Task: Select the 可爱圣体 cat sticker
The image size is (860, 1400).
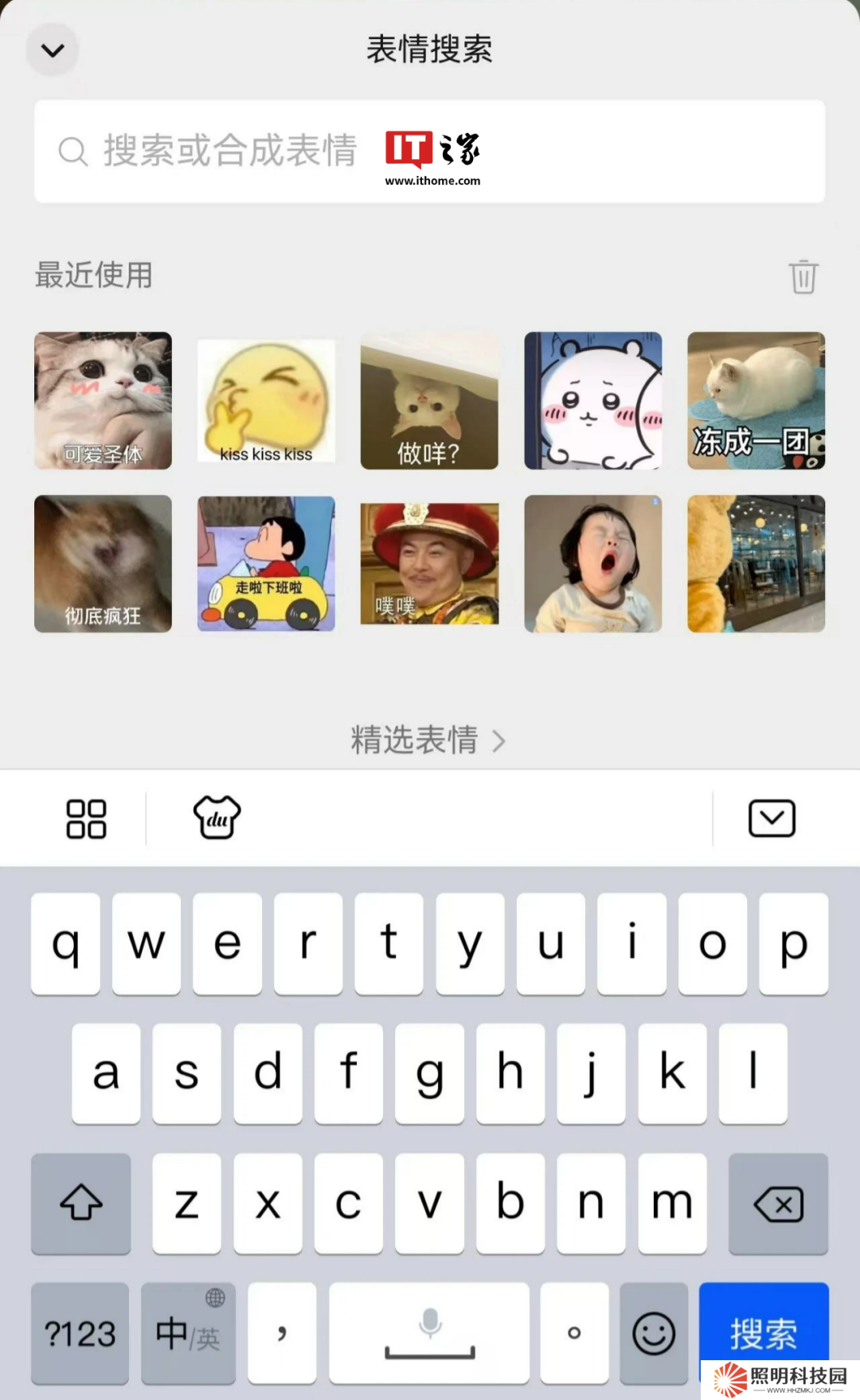Action: pos(103,400)
